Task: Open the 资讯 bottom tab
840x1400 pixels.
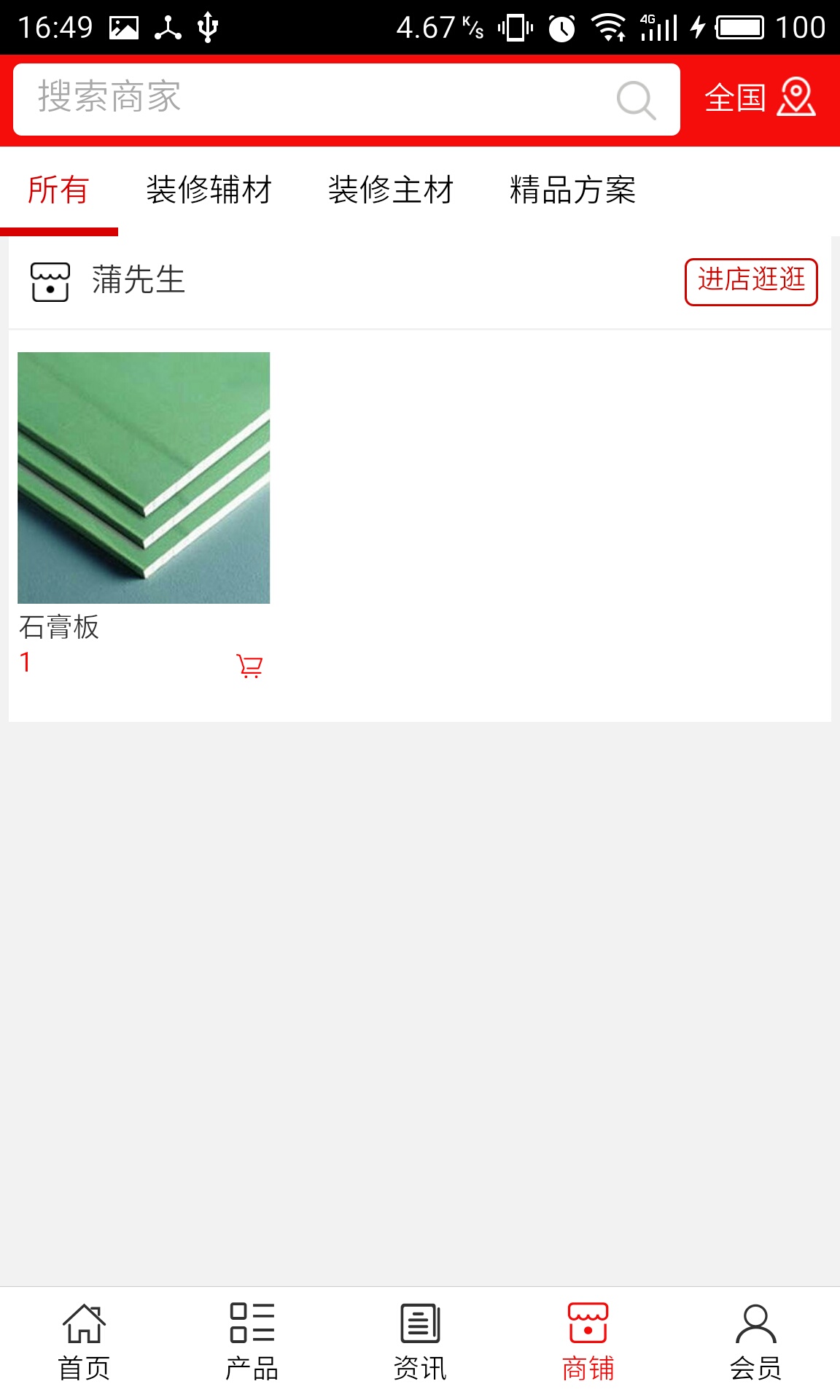Action: (x=420, y=1343)
